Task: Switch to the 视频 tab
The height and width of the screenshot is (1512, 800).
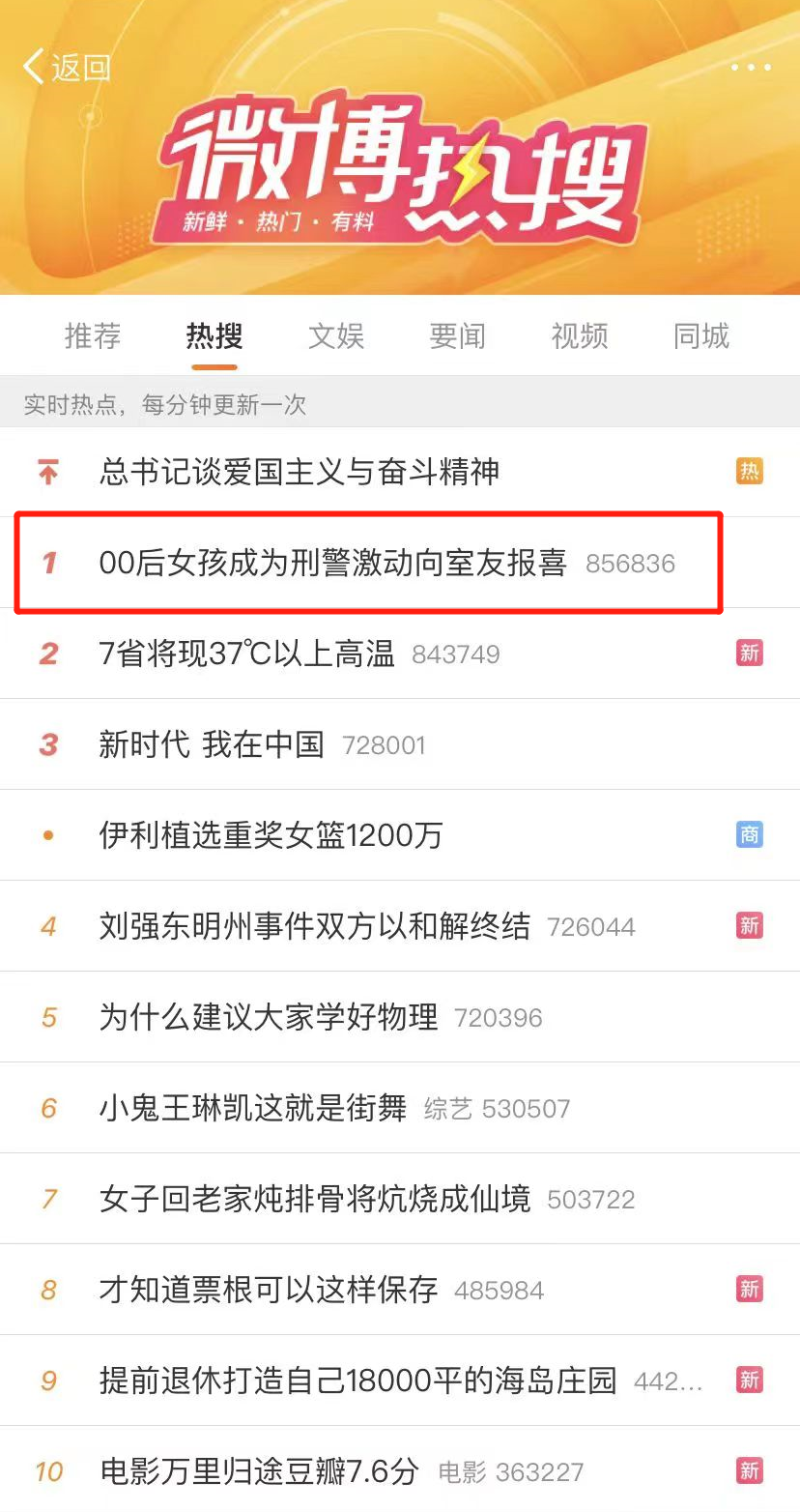Action: [580, 336]
